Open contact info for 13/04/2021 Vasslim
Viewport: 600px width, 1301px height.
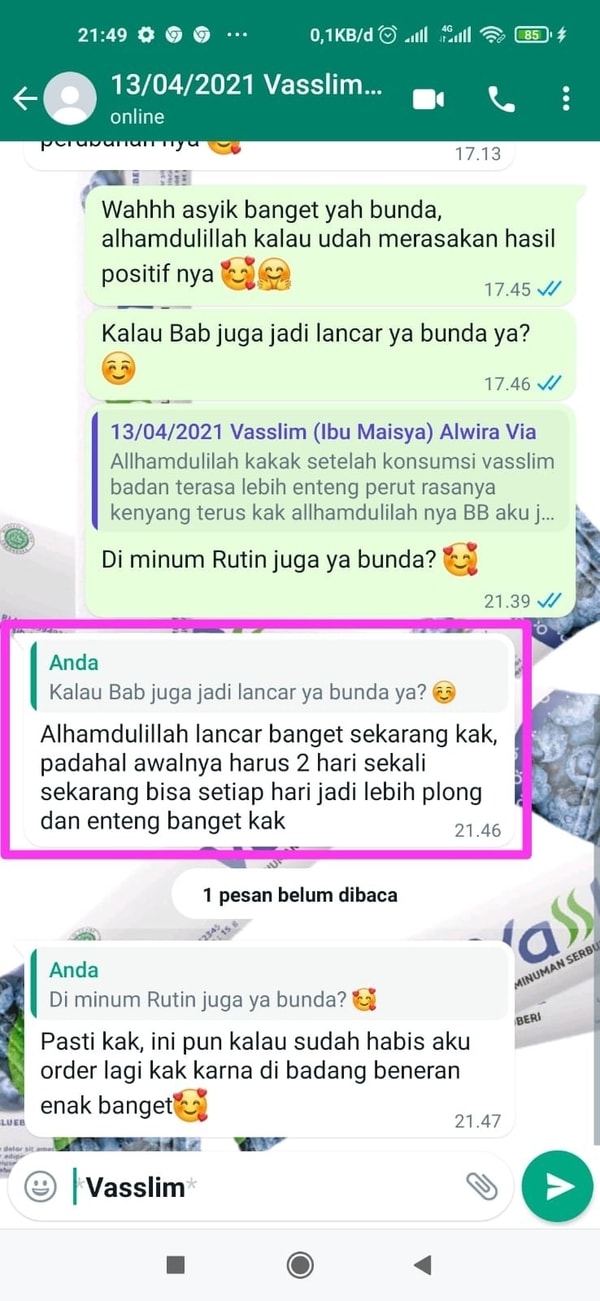click(245, 98)
